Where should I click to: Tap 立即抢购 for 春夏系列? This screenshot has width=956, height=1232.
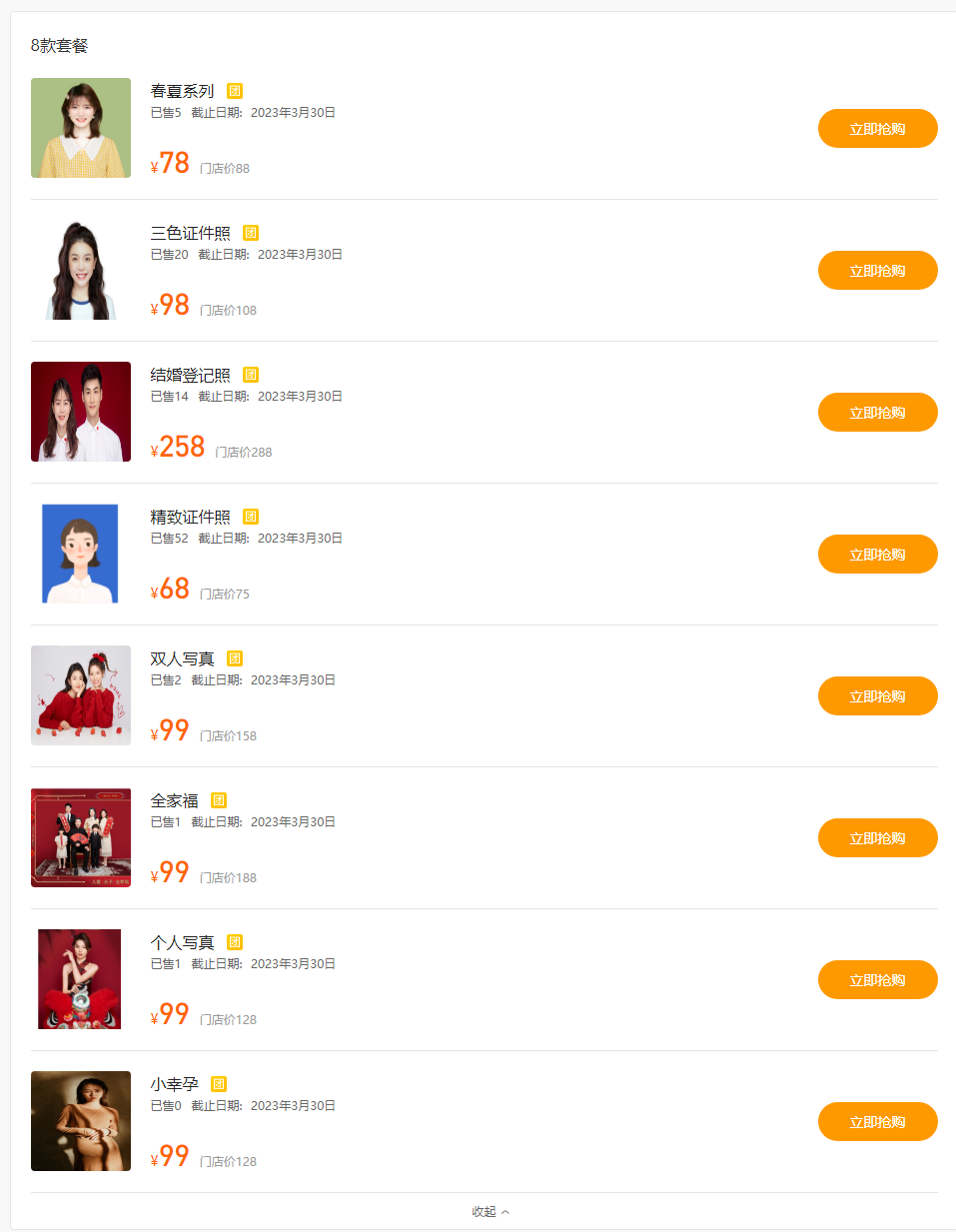[877, 129]
